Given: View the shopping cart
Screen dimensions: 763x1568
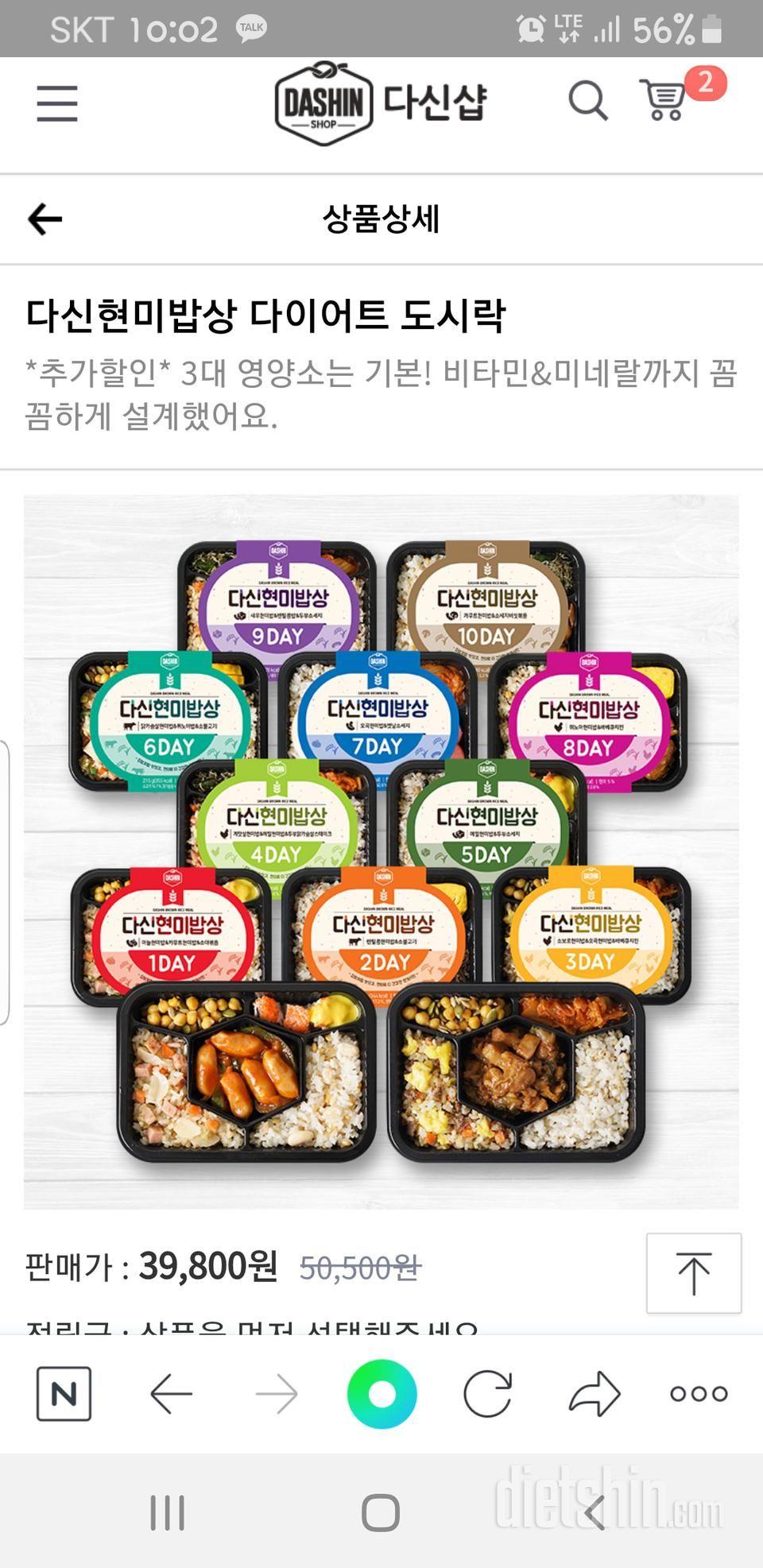Looking at the screenshot, I should [x=664, y=101].
